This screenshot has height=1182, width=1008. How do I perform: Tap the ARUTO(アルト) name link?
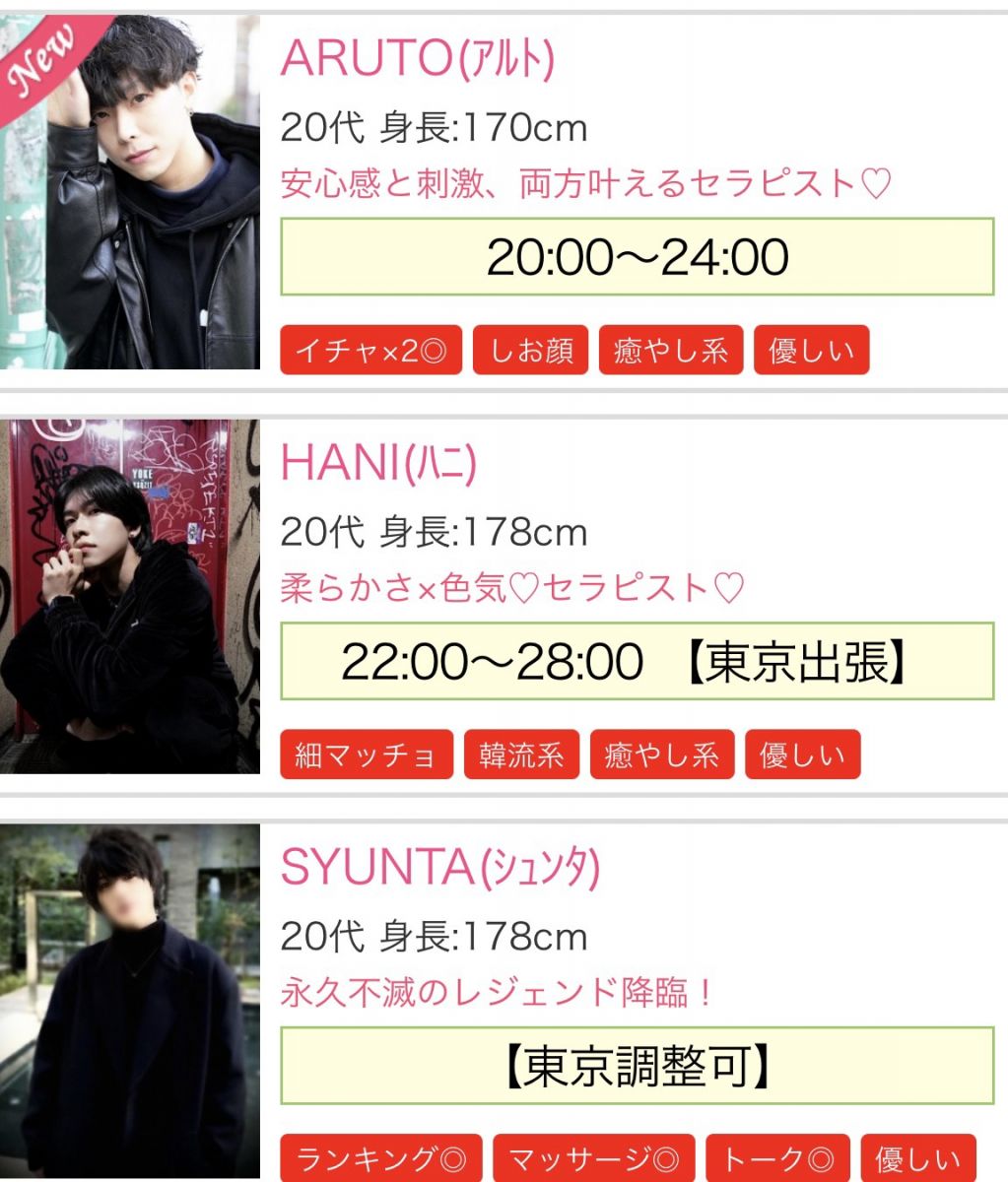click(x=417, y=59)
